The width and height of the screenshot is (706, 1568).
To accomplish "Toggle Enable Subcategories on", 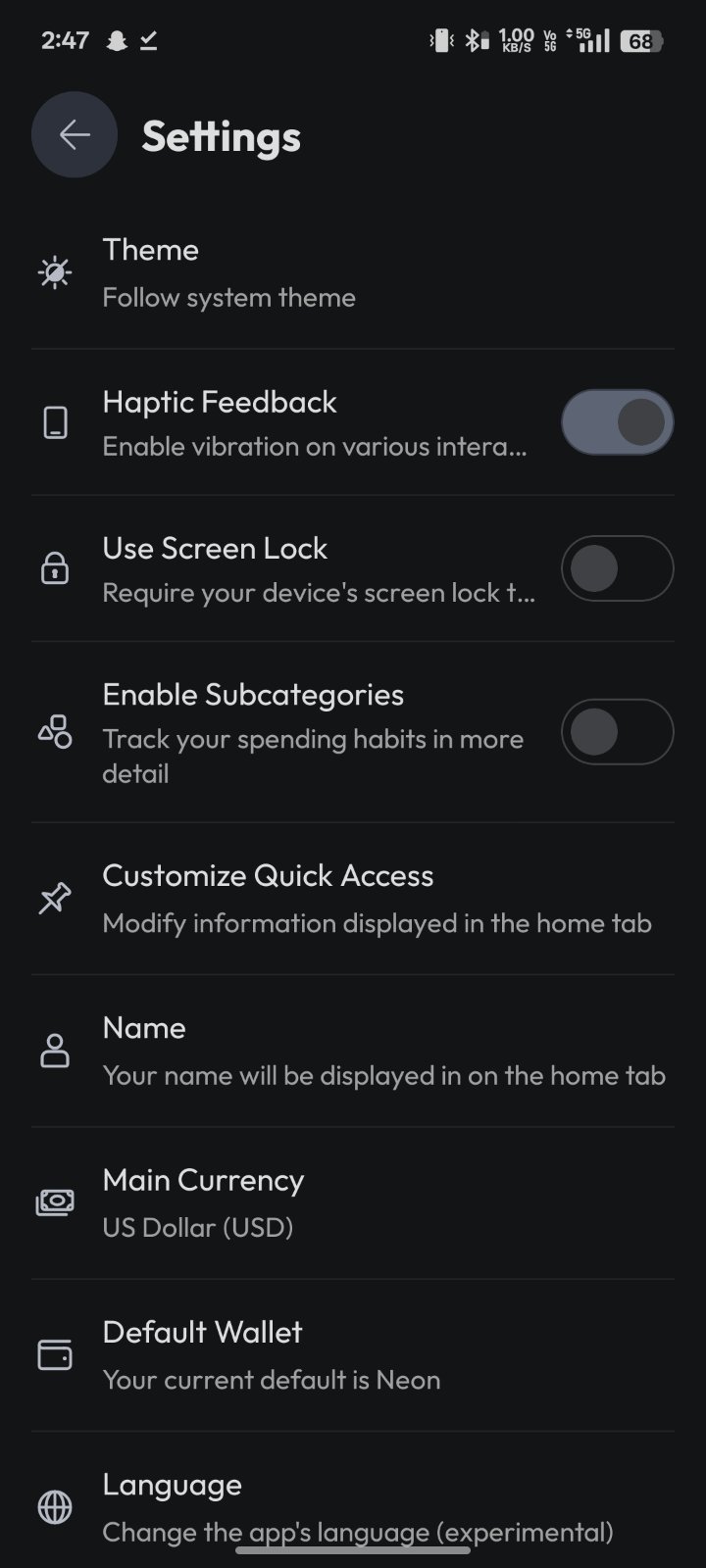I will [x=617, y=732].
